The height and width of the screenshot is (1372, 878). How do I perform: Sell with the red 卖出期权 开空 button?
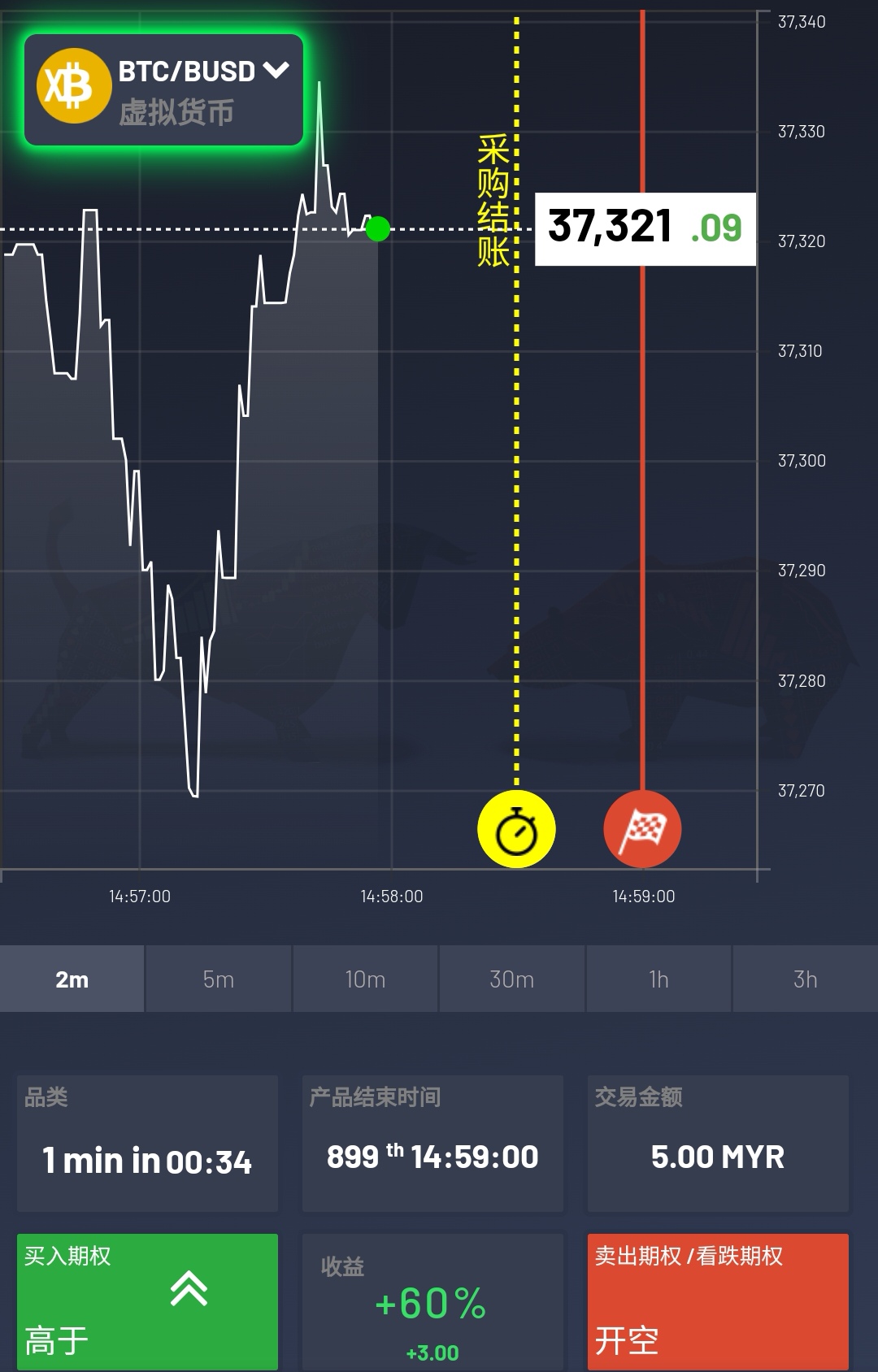(x=718, y=1301)
